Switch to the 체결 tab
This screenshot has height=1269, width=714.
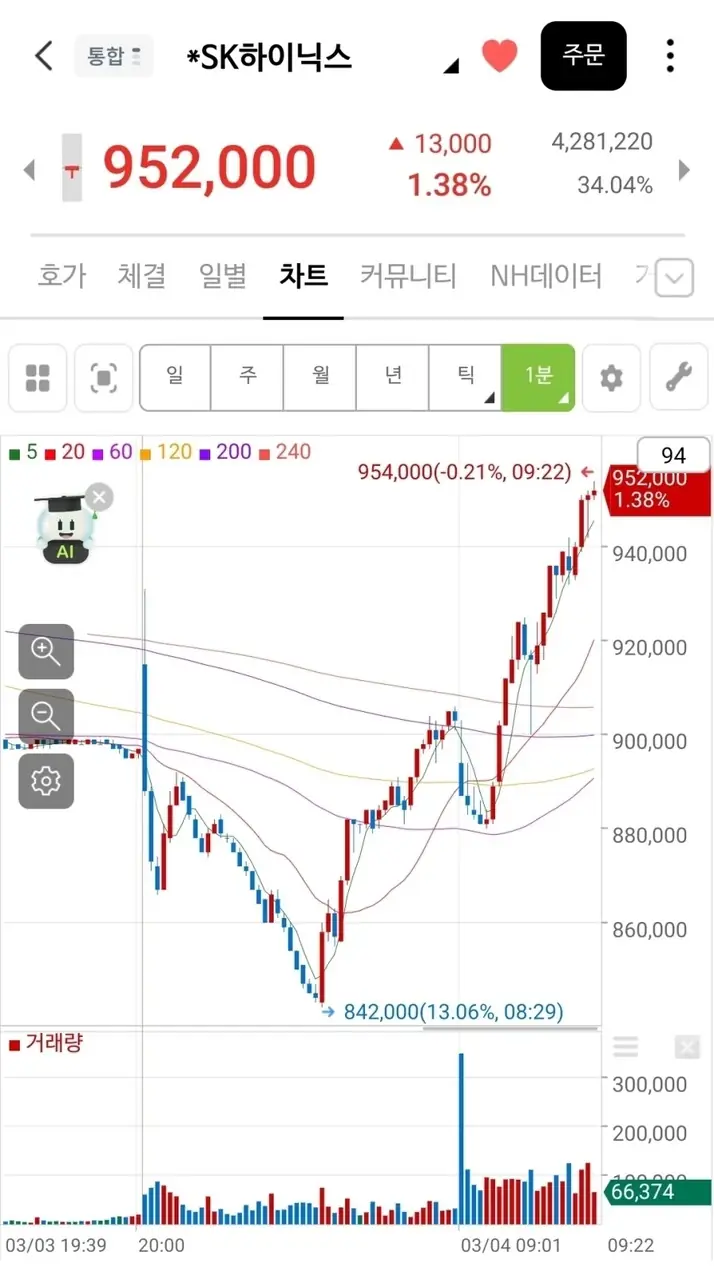point(142,275)
